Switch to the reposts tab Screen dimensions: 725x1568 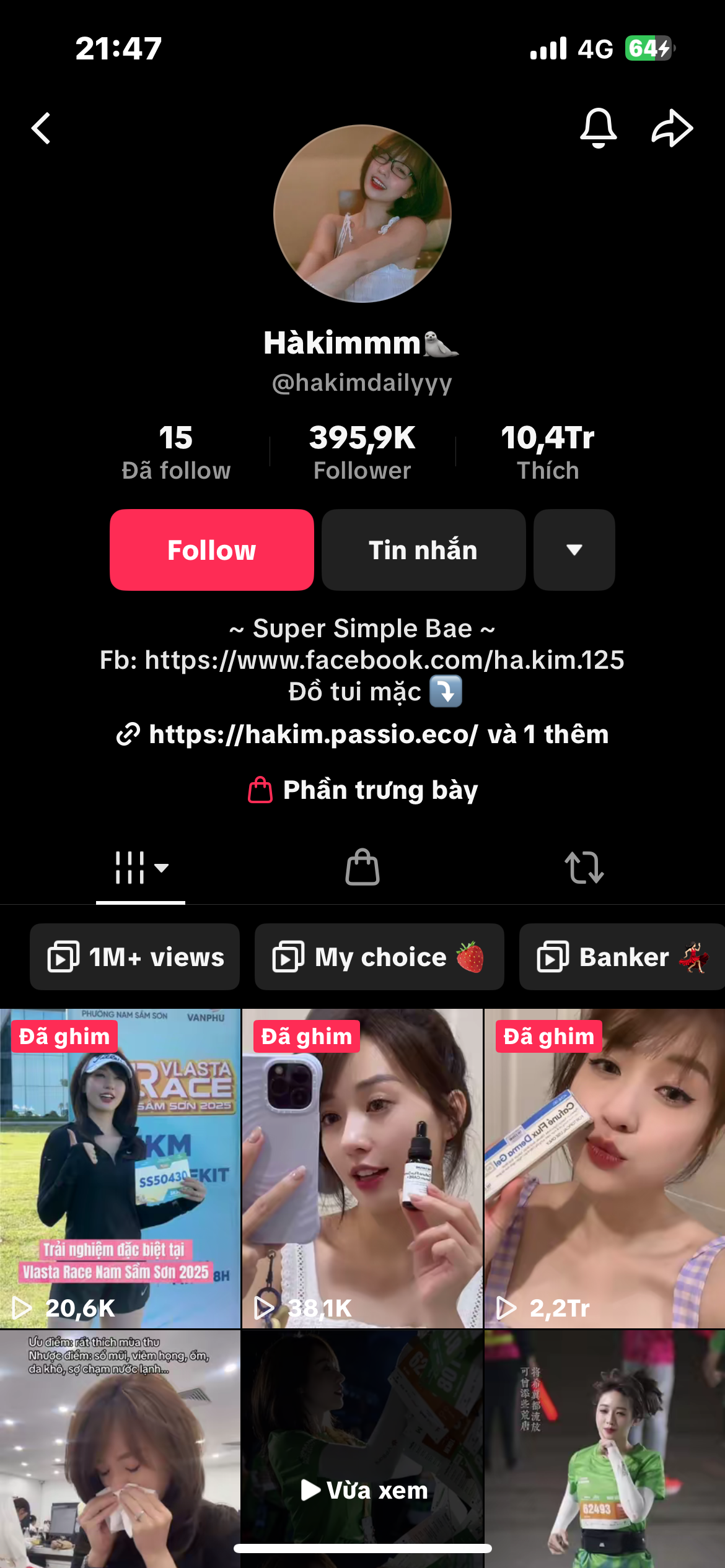(584, 868)
